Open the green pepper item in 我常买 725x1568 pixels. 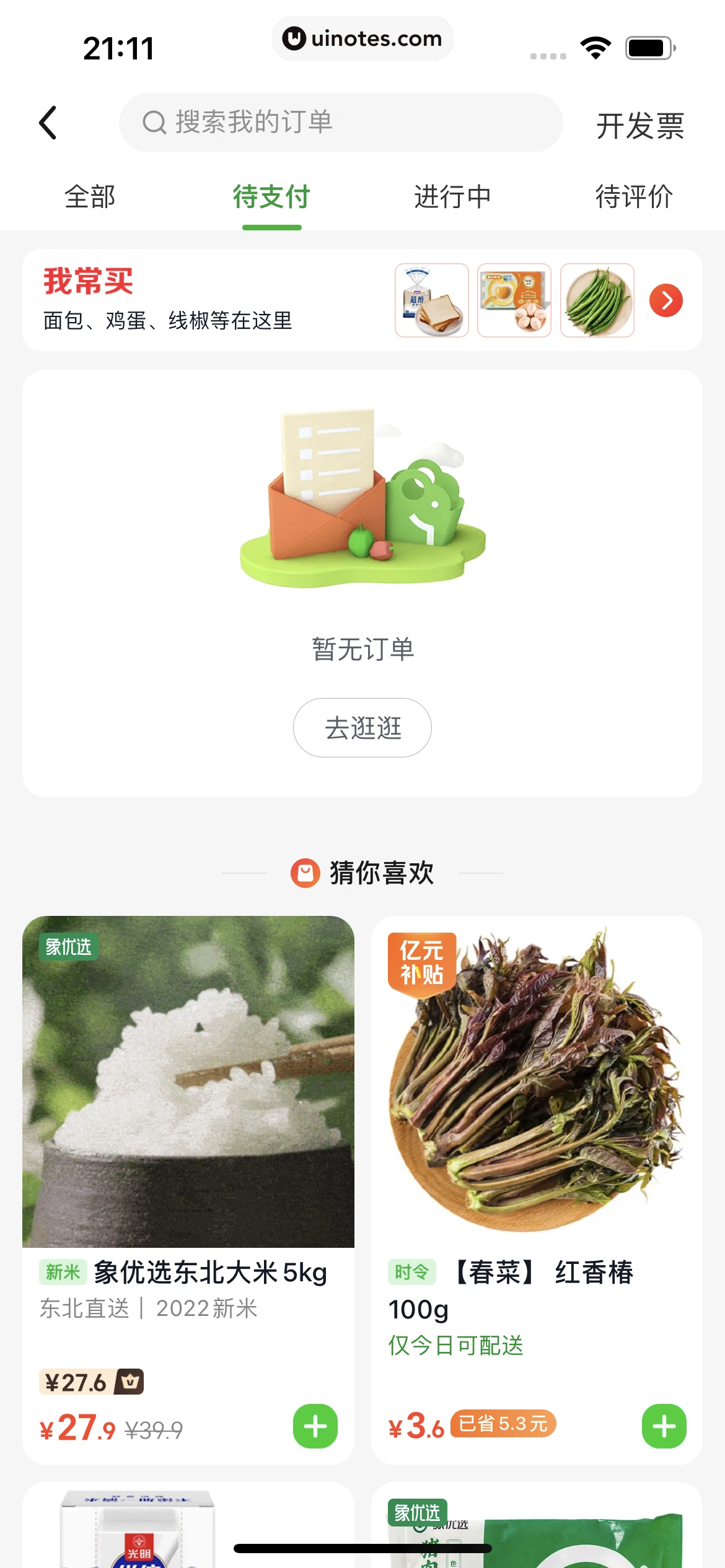click(x=597, y=300)
